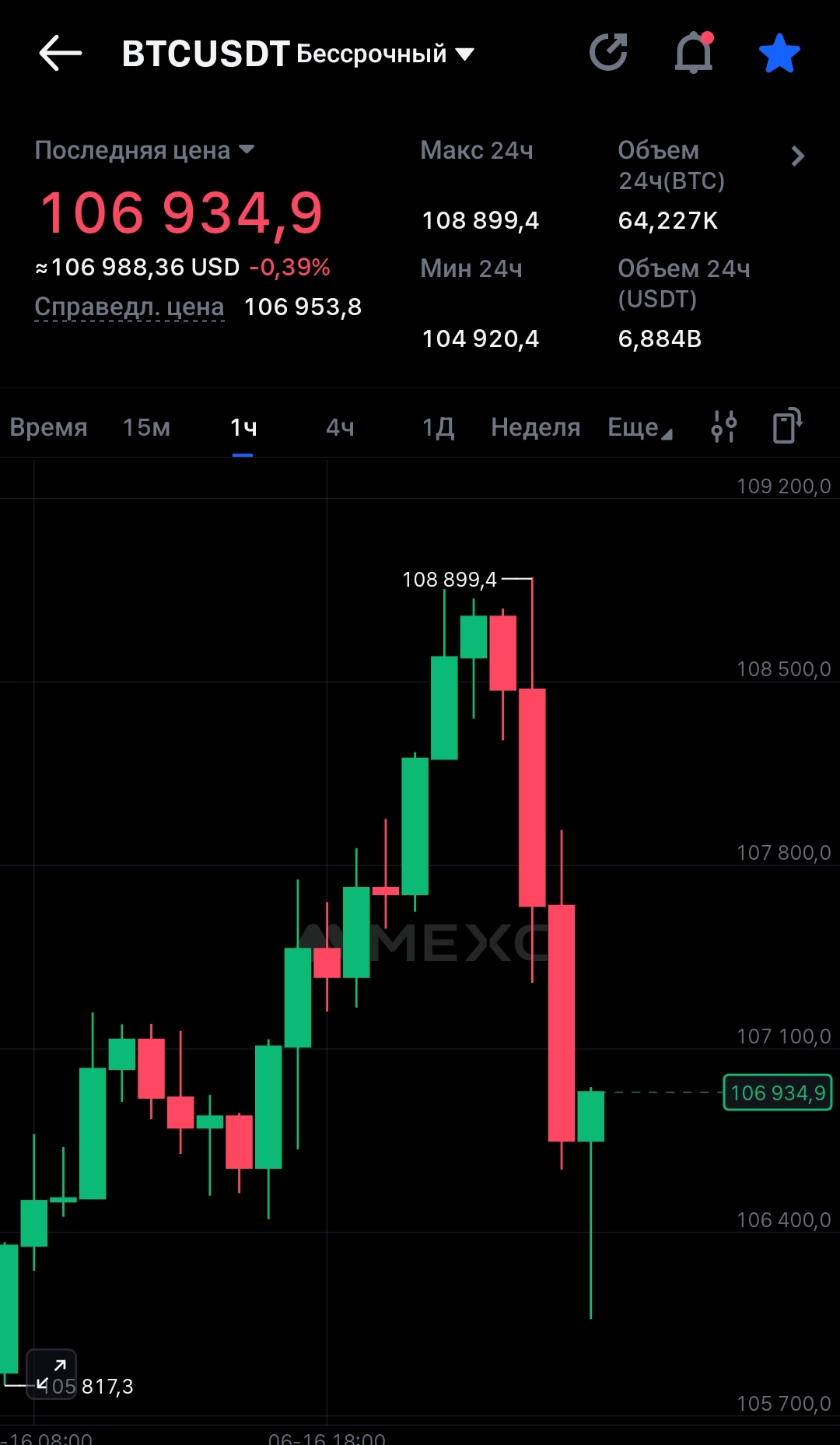
Task: Tap the chart layout rotate icon
Action: pyautogui.click(x=787, y=426)
